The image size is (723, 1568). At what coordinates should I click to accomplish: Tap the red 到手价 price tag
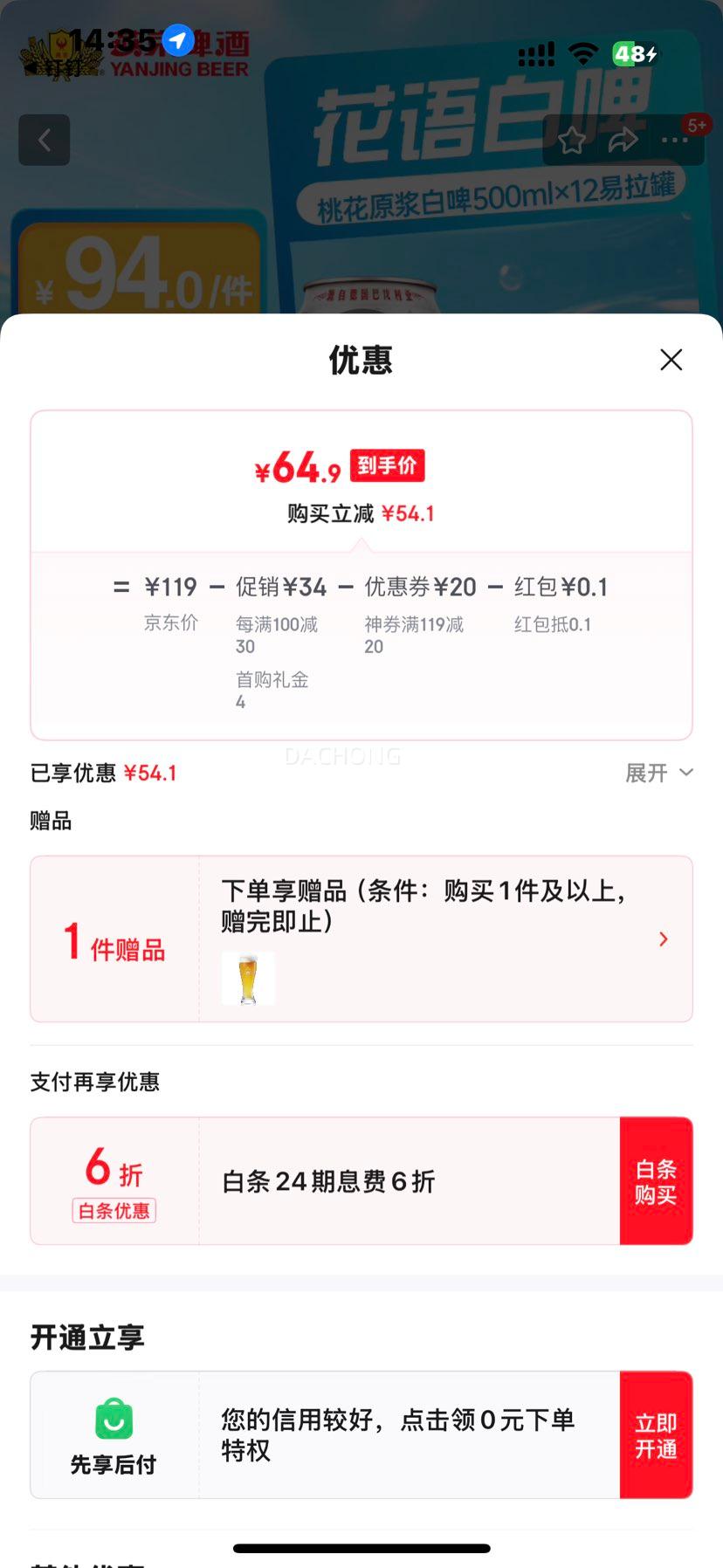(x=386, y=465)
